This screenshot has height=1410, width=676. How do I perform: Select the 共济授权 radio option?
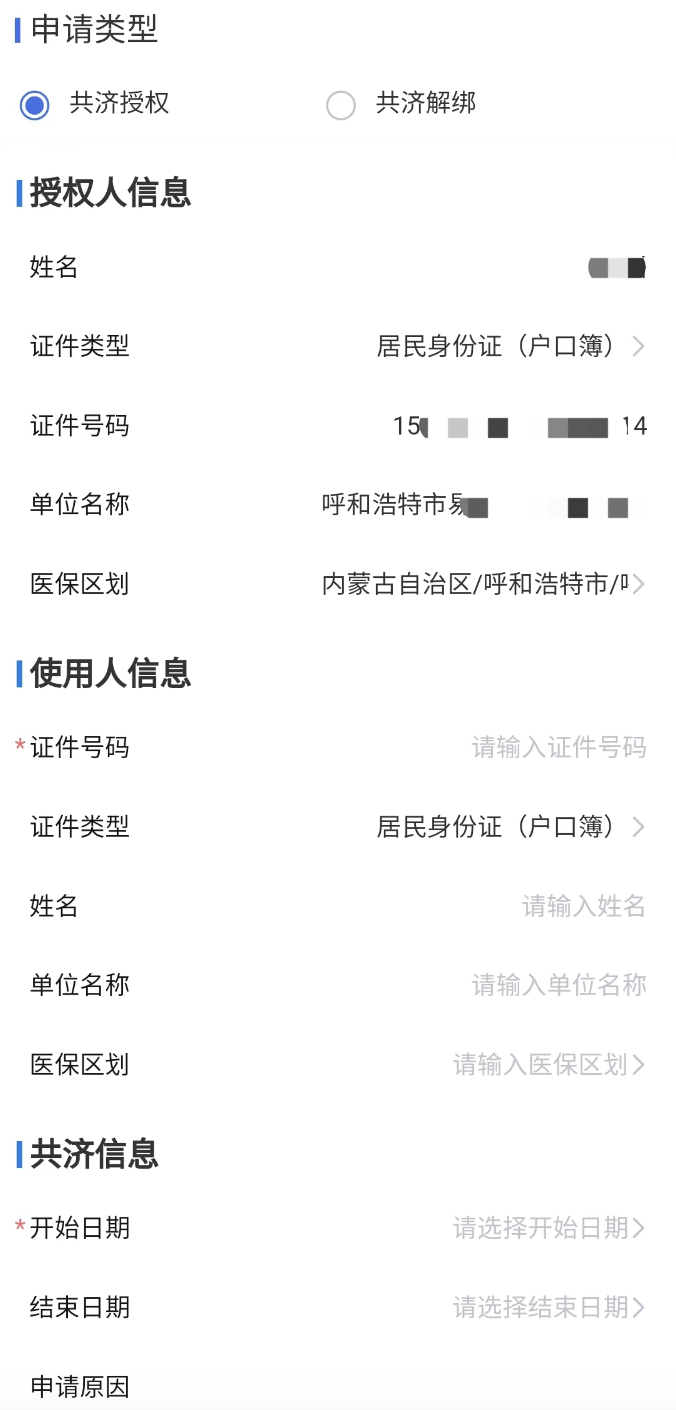[35, 105]
